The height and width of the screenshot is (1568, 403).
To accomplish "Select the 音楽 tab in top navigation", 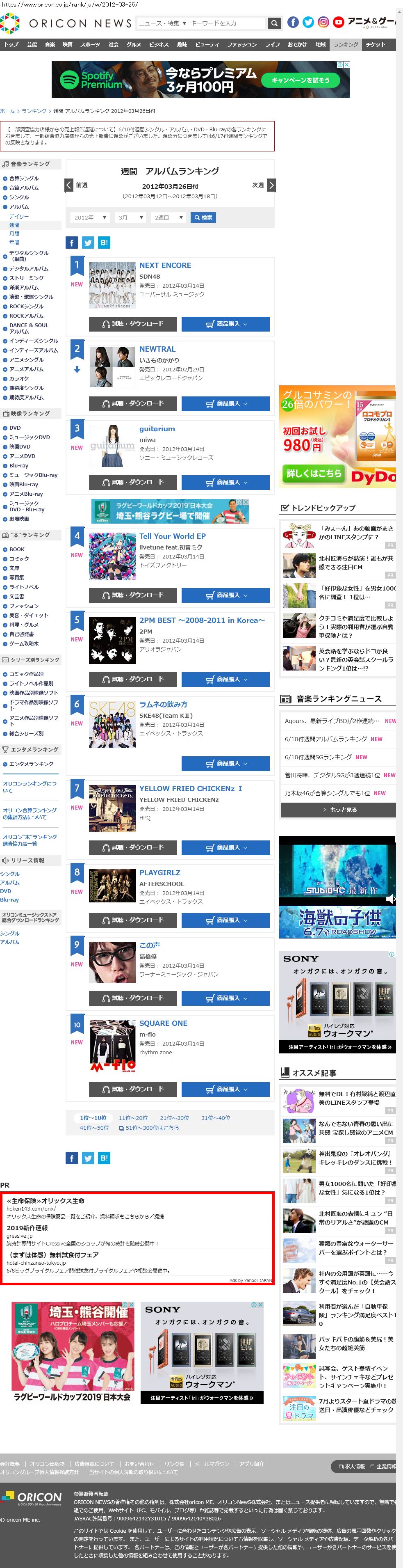I will 50,44.
